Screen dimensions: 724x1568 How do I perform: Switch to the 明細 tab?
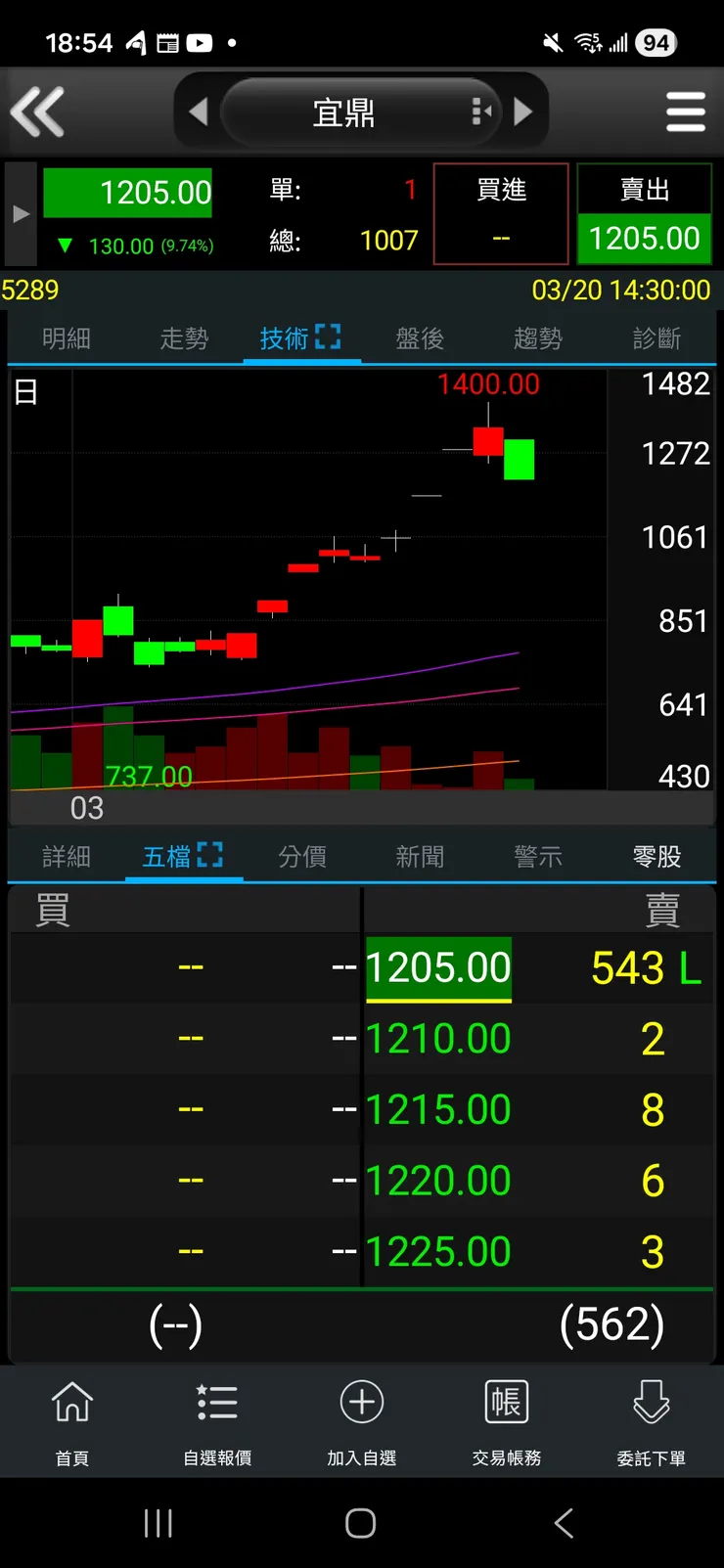click(67, 338)
